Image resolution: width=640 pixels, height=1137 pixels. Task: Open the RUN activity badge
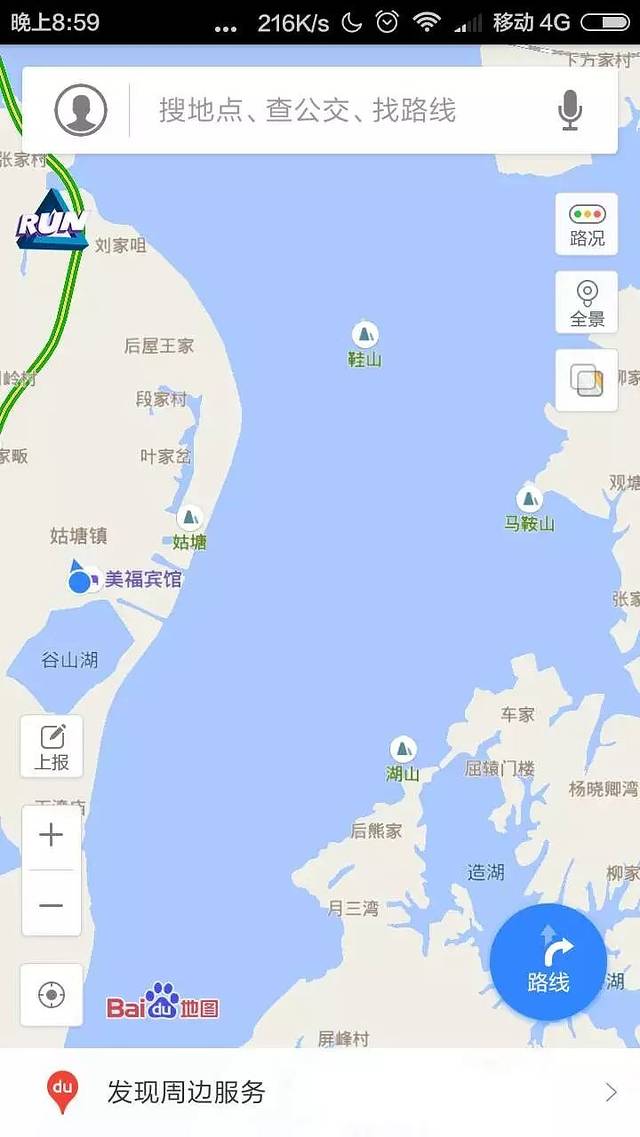[51, 220]
